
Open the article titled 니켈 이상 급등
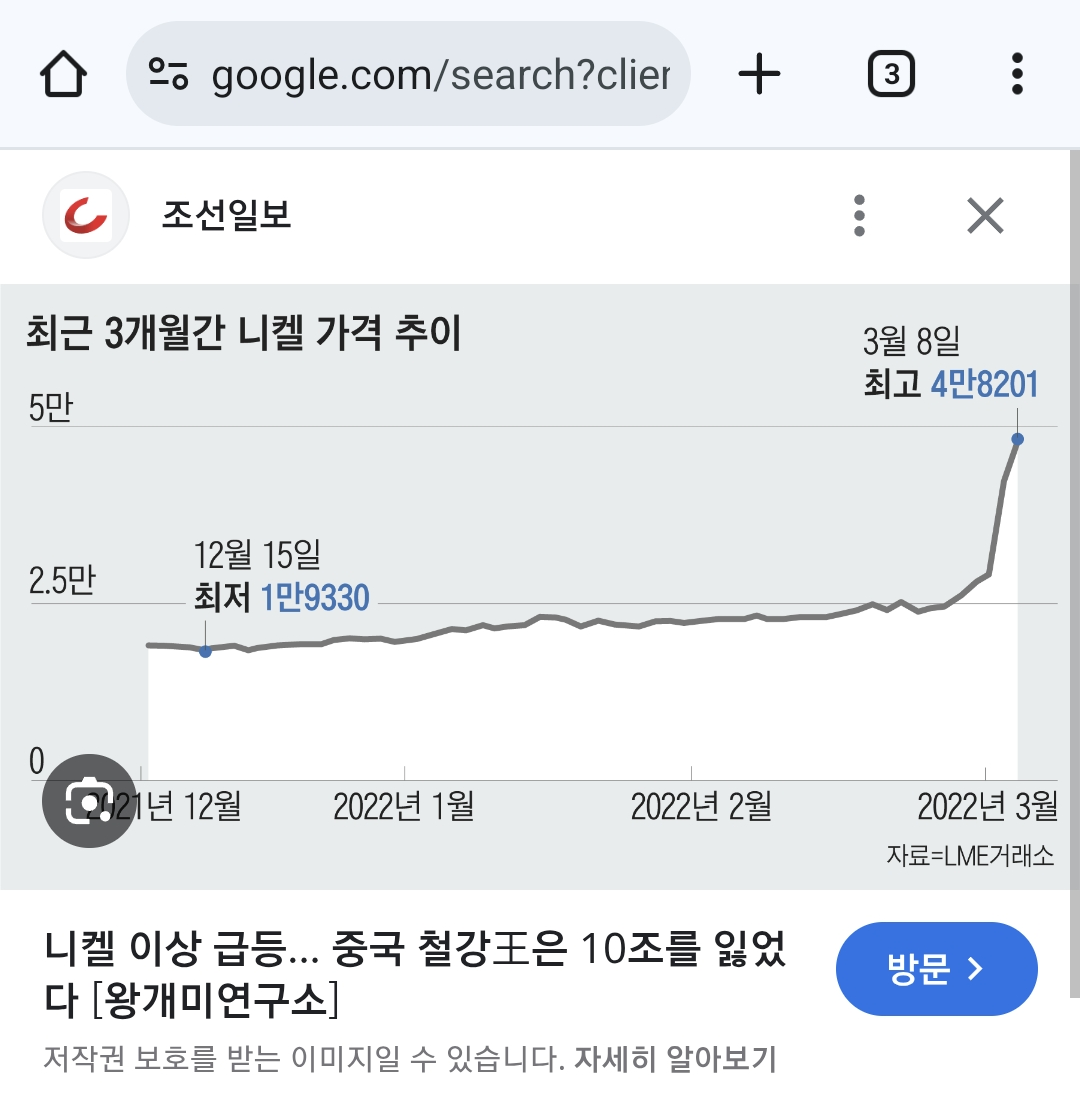click(x=416, y=972)
